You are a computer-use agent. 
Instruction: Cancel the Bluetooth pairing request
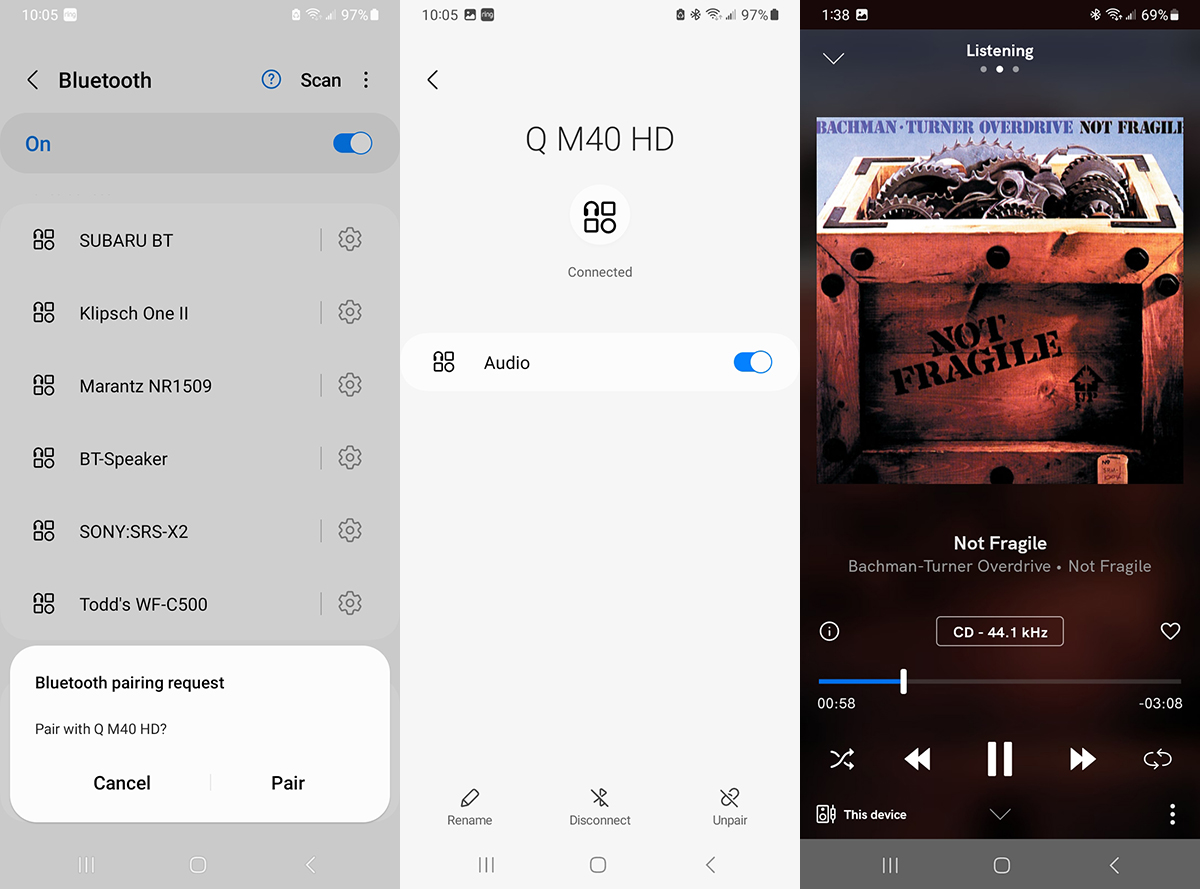(x=122, y=783)
